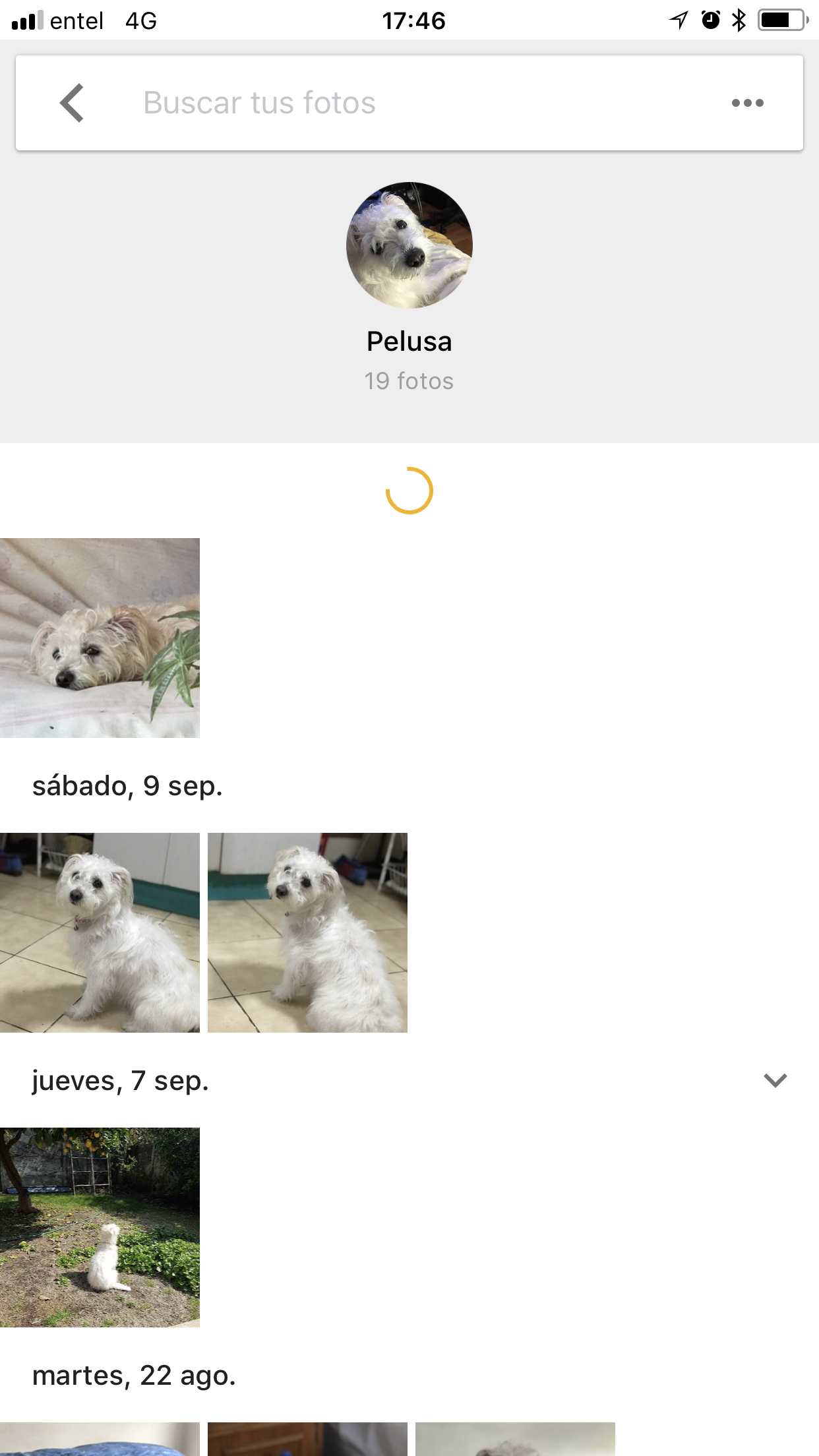Image resolution: width=819 pixels, height=1456 pixels.
Task: Open Pelusa's circular profile photo
Action: pos(409,245)
